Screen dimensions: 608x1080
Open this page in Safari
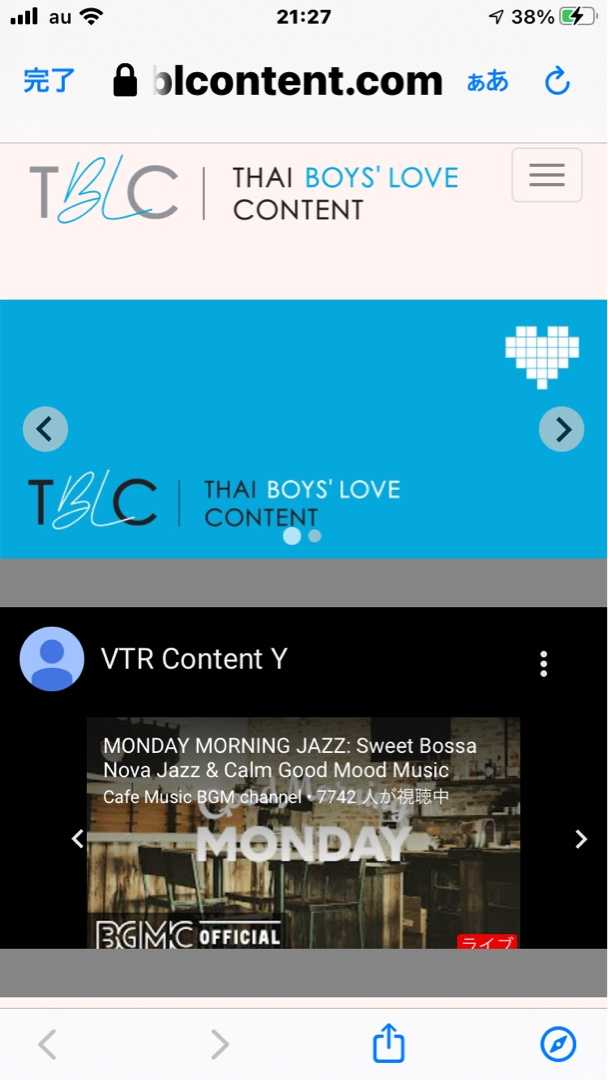click(x=558, y=1044)
